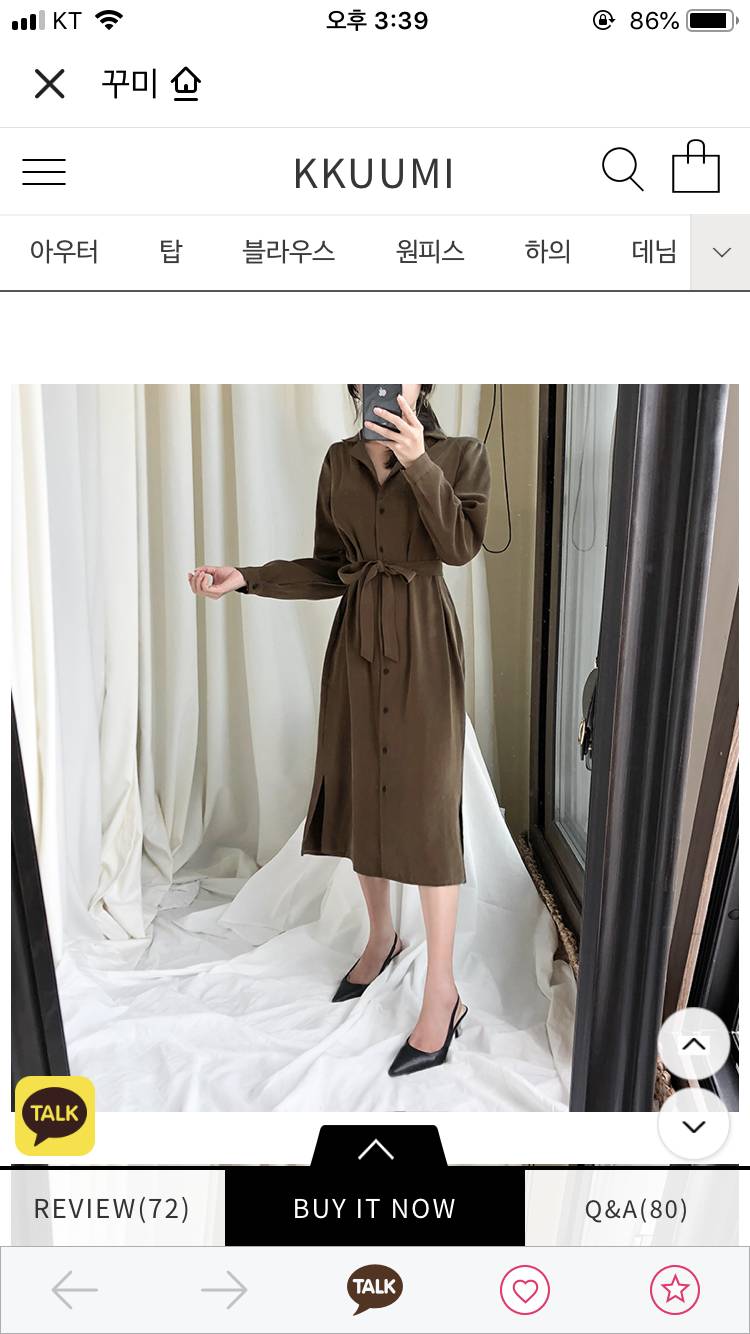This screenshot has width=750, height=1334.
Task: Open the shopping bag
Action: point(695,167)
